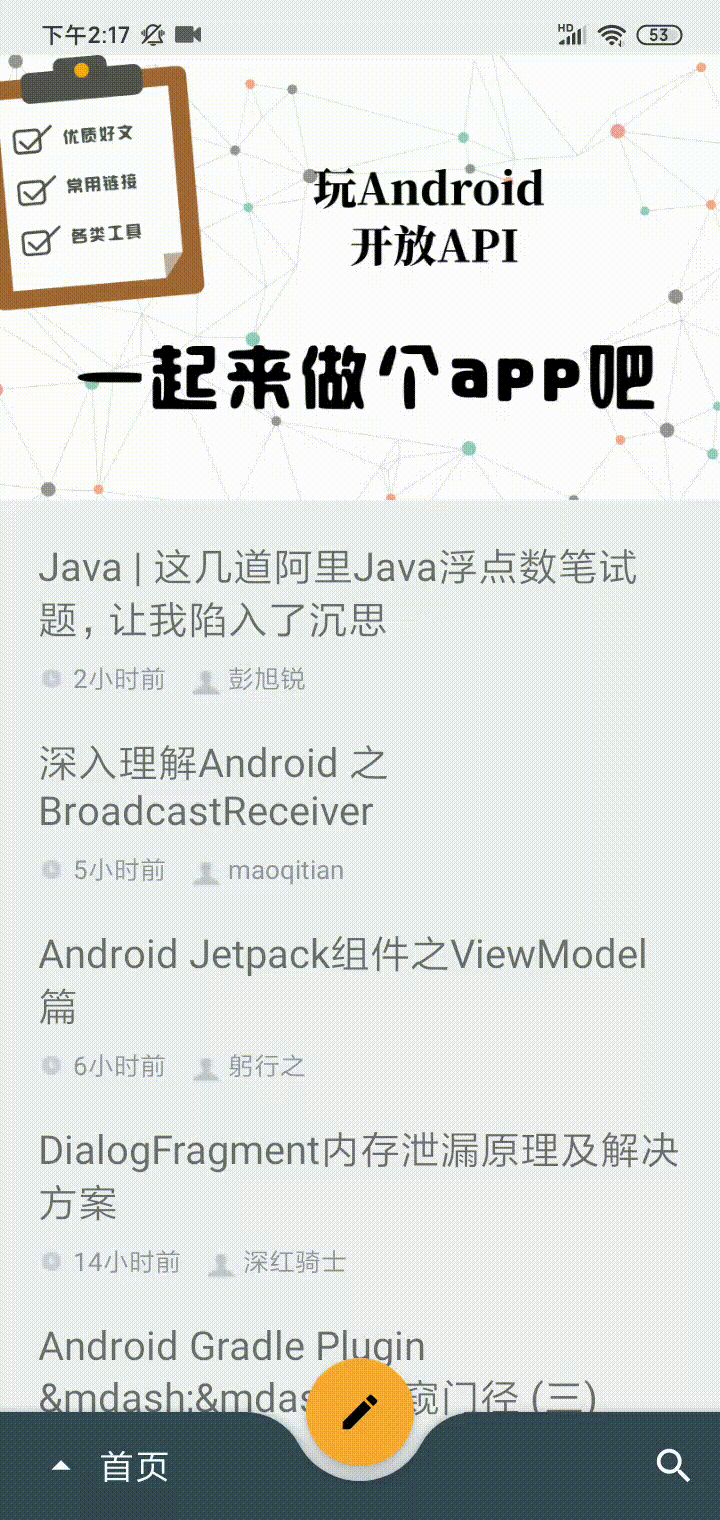Open the 玩Android 开放API banner
Viewport: 720px width, 1520px height.
[360, 277]
